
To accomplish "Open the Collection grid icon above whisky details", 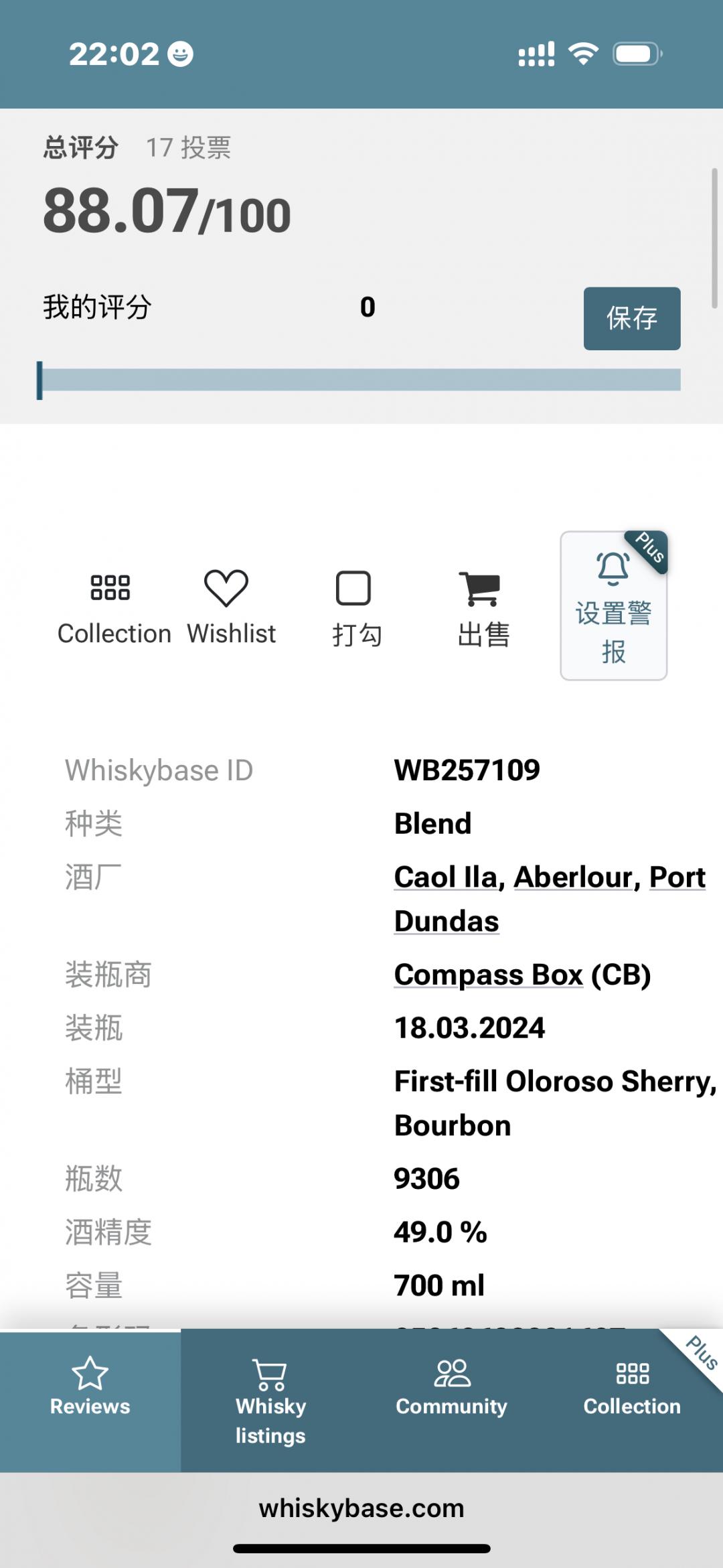I will (x=110, y=588).
